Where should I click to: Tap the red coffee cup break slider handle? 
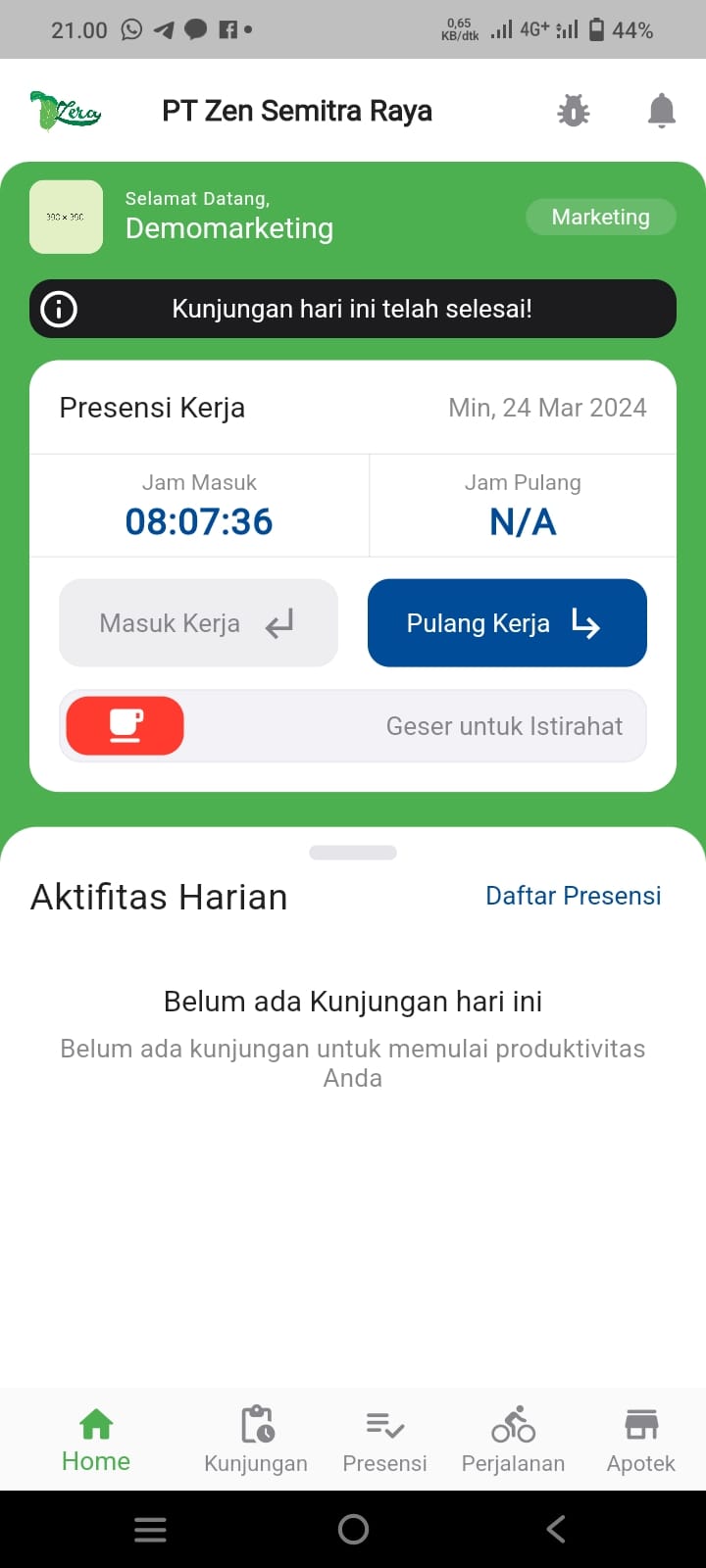point(125,725)
